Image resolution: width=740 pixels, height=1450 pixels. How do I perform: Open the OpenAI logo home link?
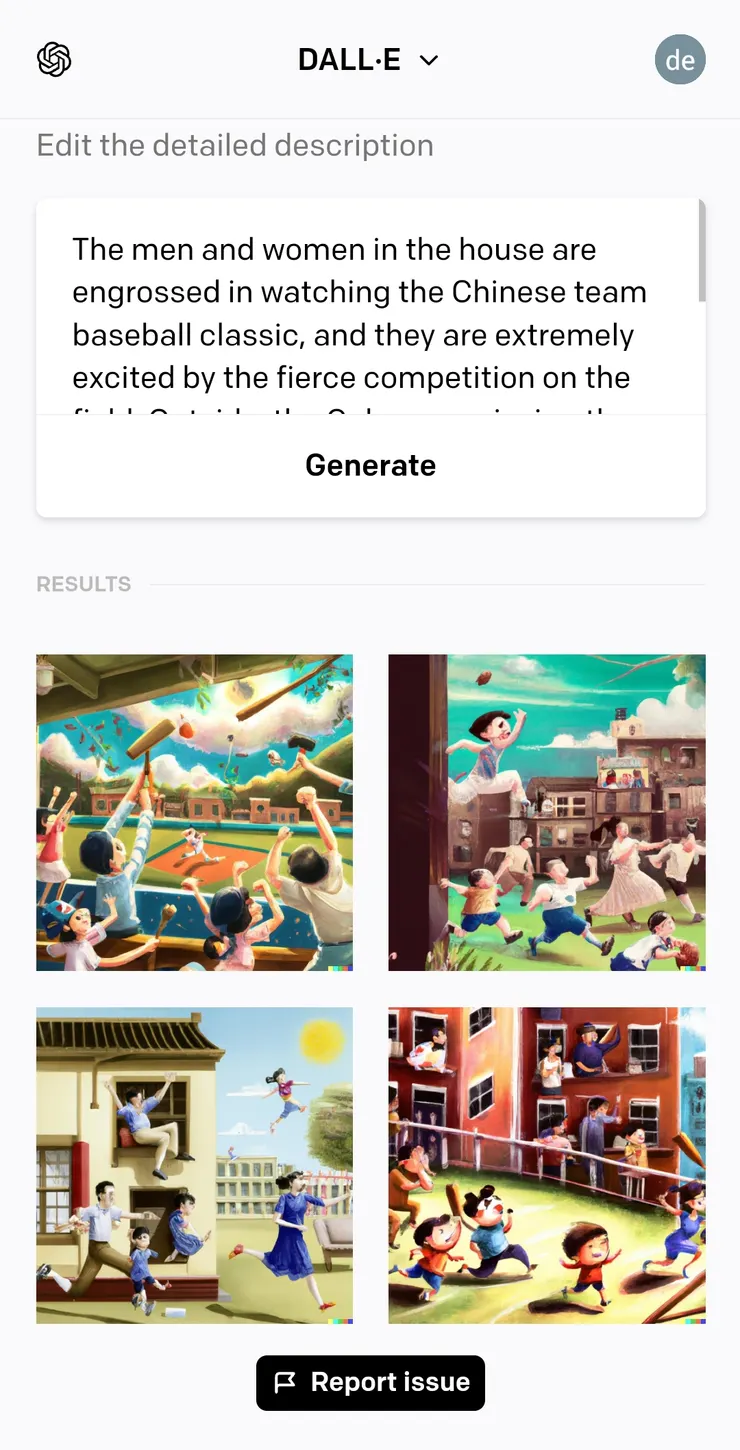click(x=54, y=60)
